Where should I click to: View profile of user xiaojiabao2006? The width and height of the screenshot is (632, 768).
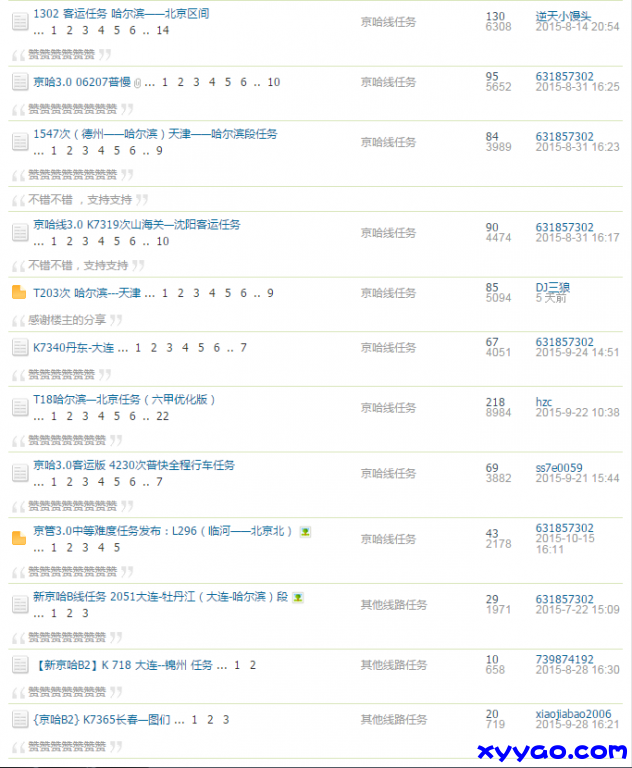573,713
